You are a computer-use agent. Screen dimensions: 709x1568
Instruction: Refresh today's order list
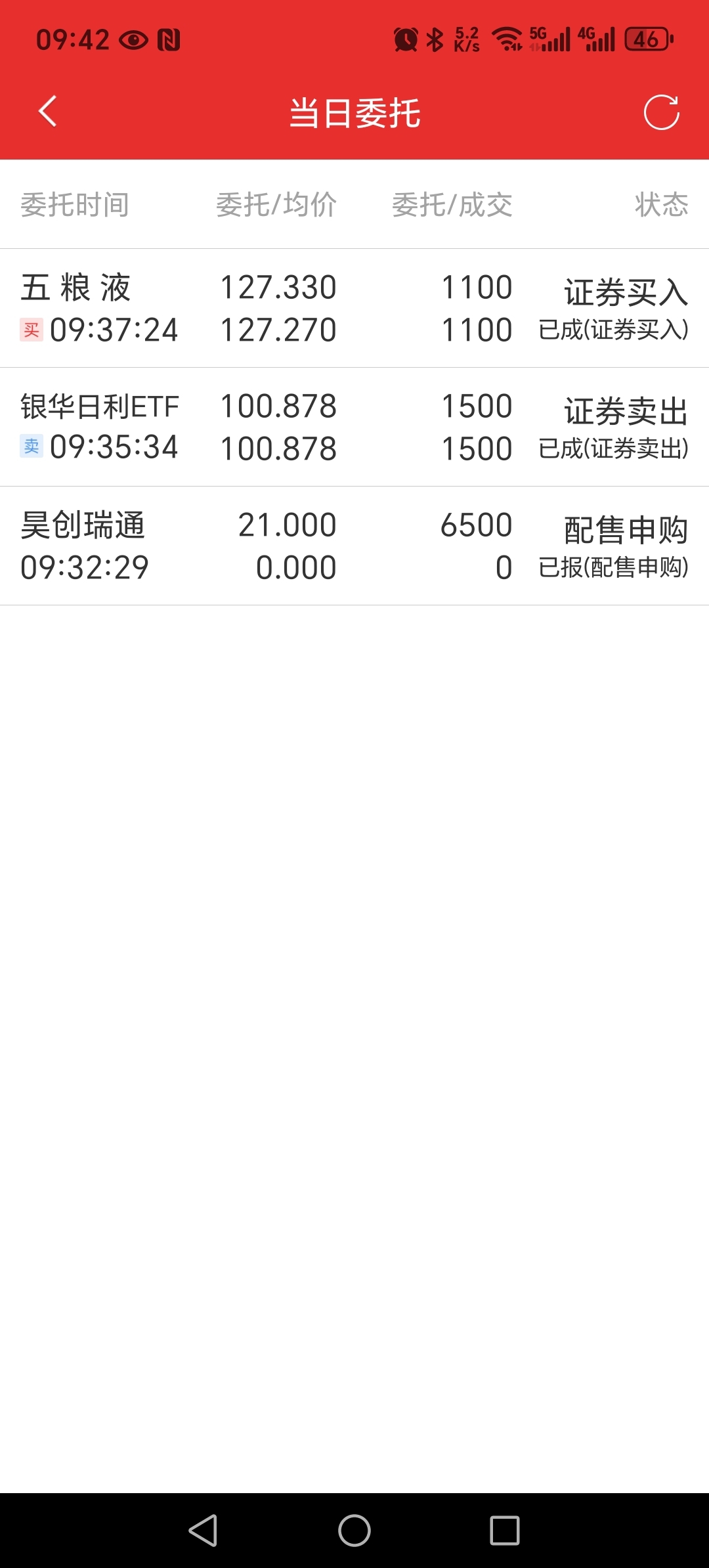click(661, 112)
